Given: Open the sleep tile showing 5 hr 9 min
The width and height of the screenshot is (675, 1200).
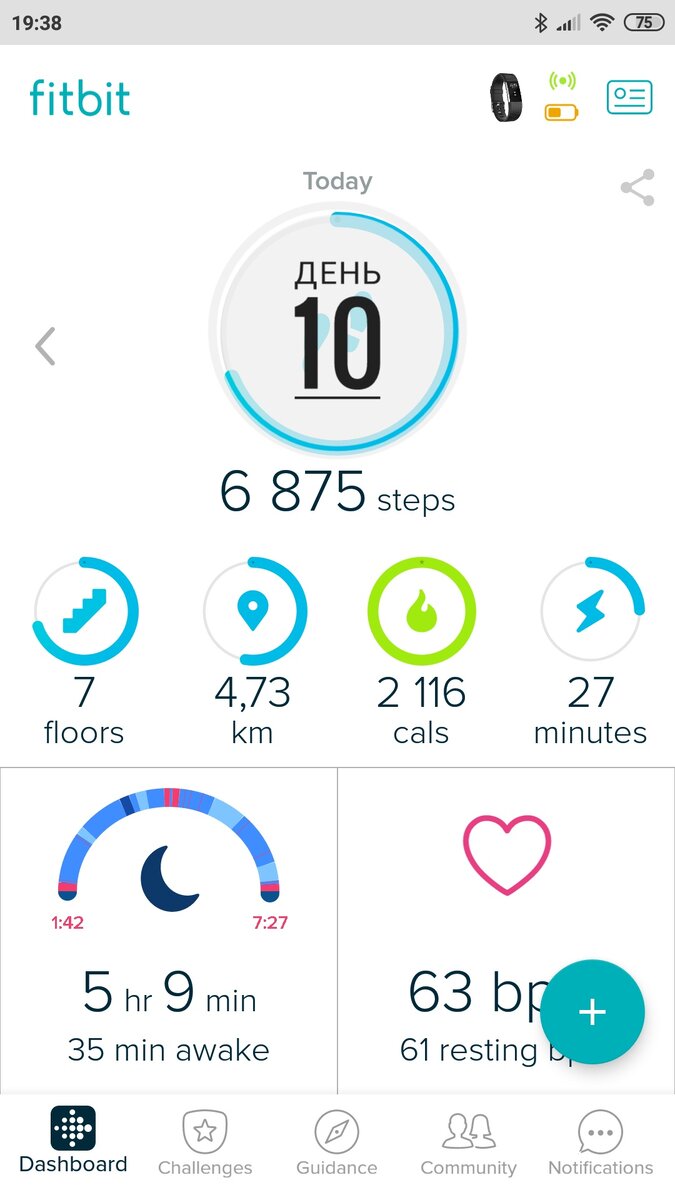Looking at the screenshot, I should coord(168,930).
